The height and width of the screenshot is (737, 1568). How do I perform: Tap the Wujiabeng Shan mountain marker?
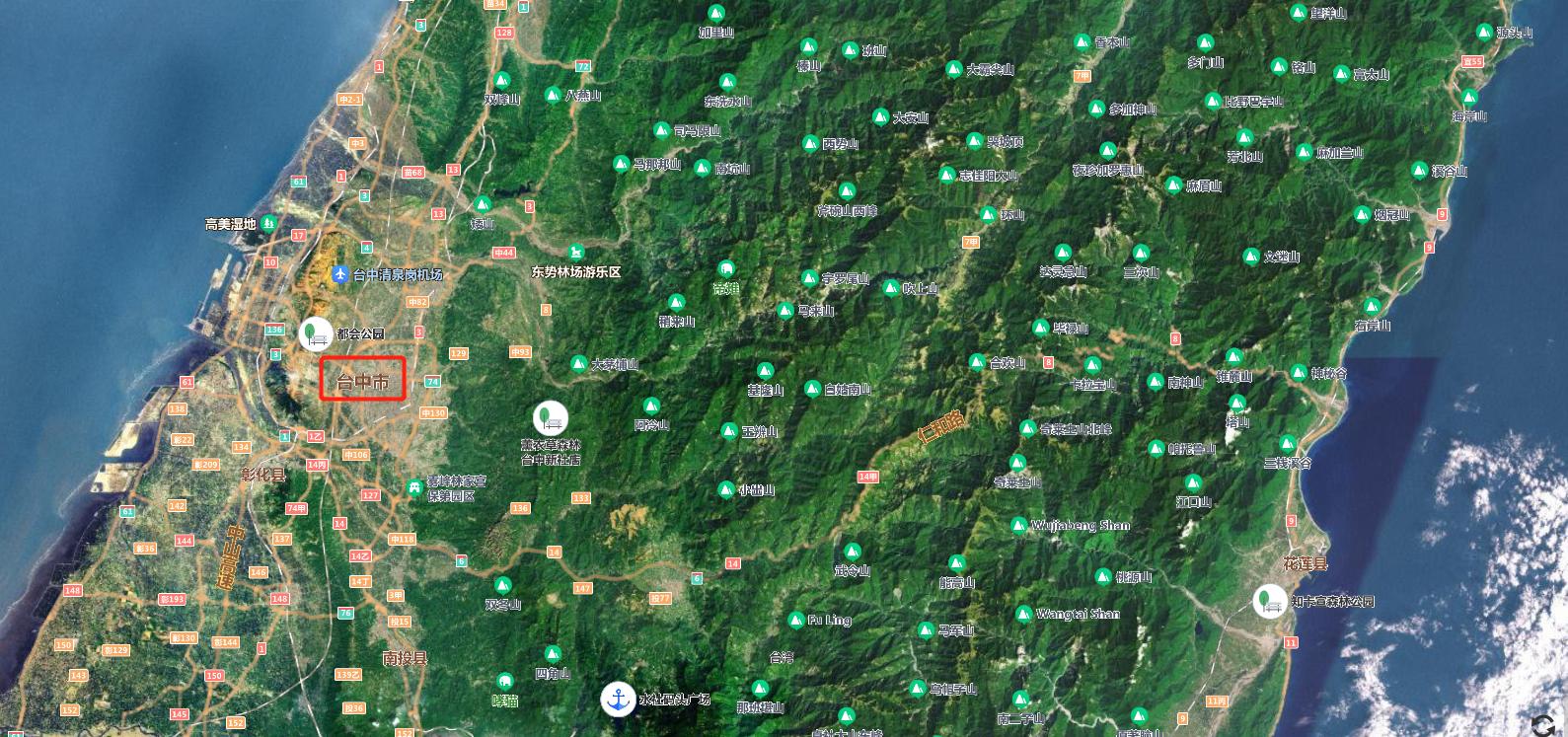pyautogui.click(x=1018, y=525)
